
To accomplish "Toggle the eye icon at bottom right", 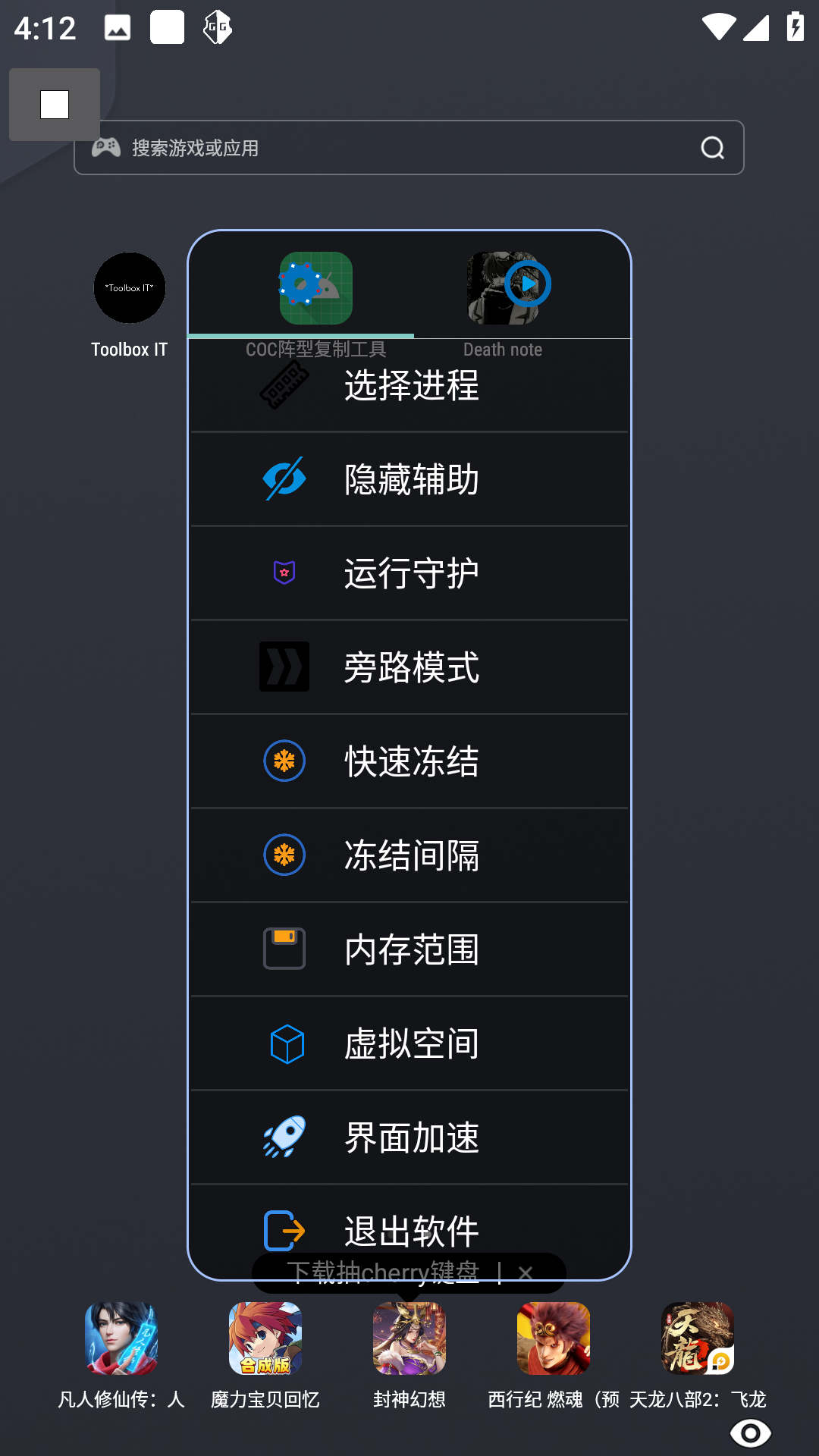I will click(x=752, y=1432).
